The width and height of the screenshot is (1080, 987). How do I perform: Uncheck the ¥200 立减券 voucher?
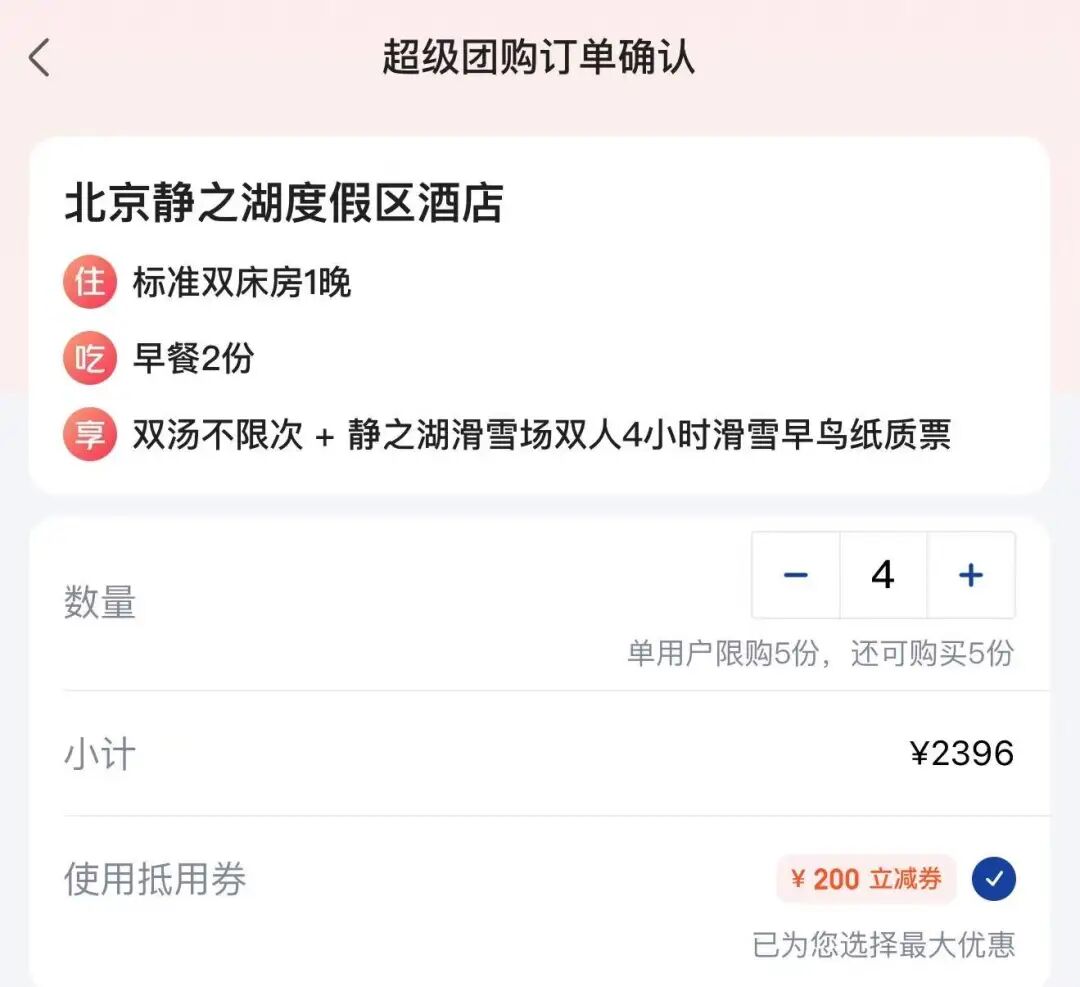(x=993, y=880)
